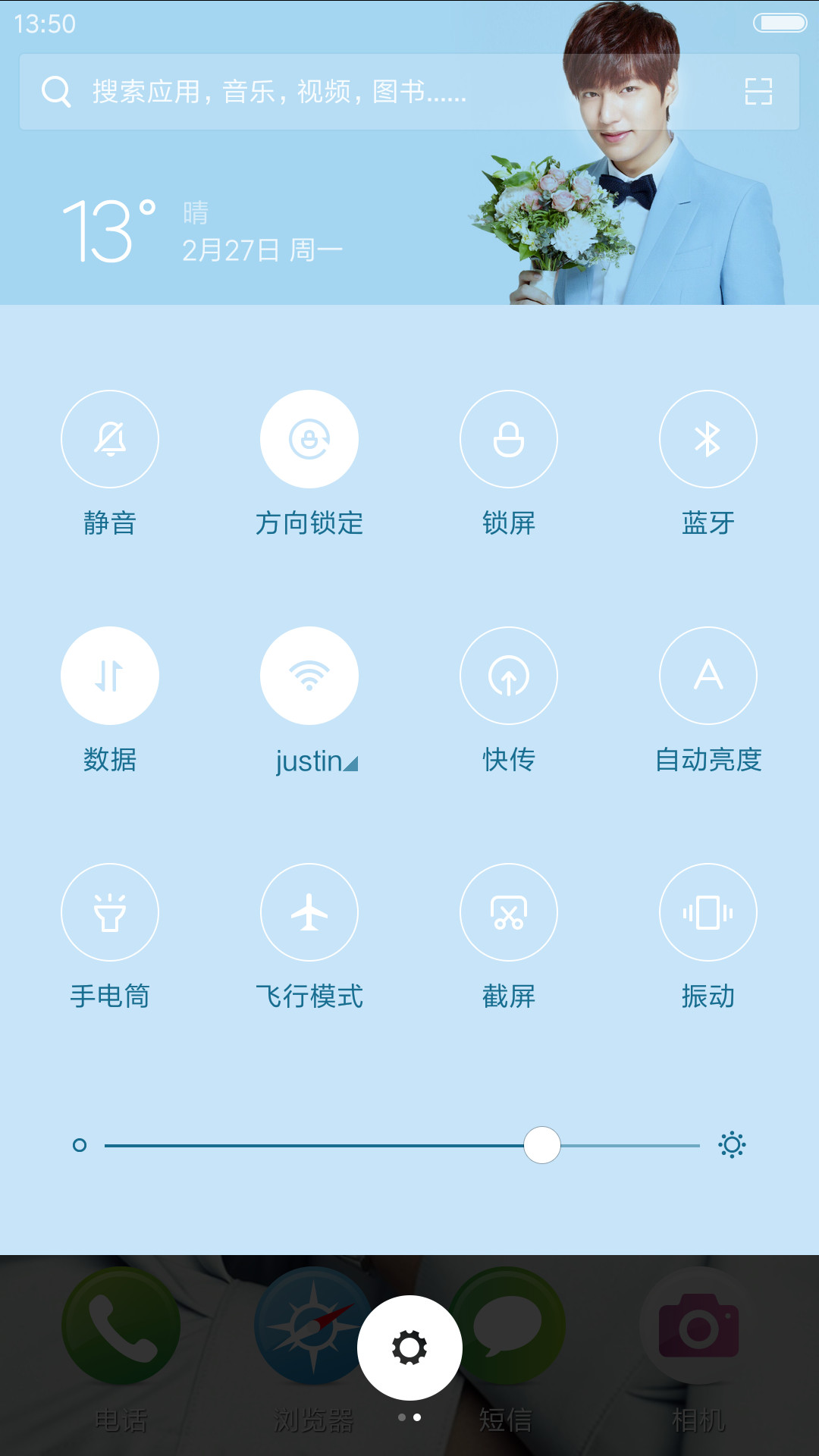Enable quick transfer (快传)

(509, 676)
